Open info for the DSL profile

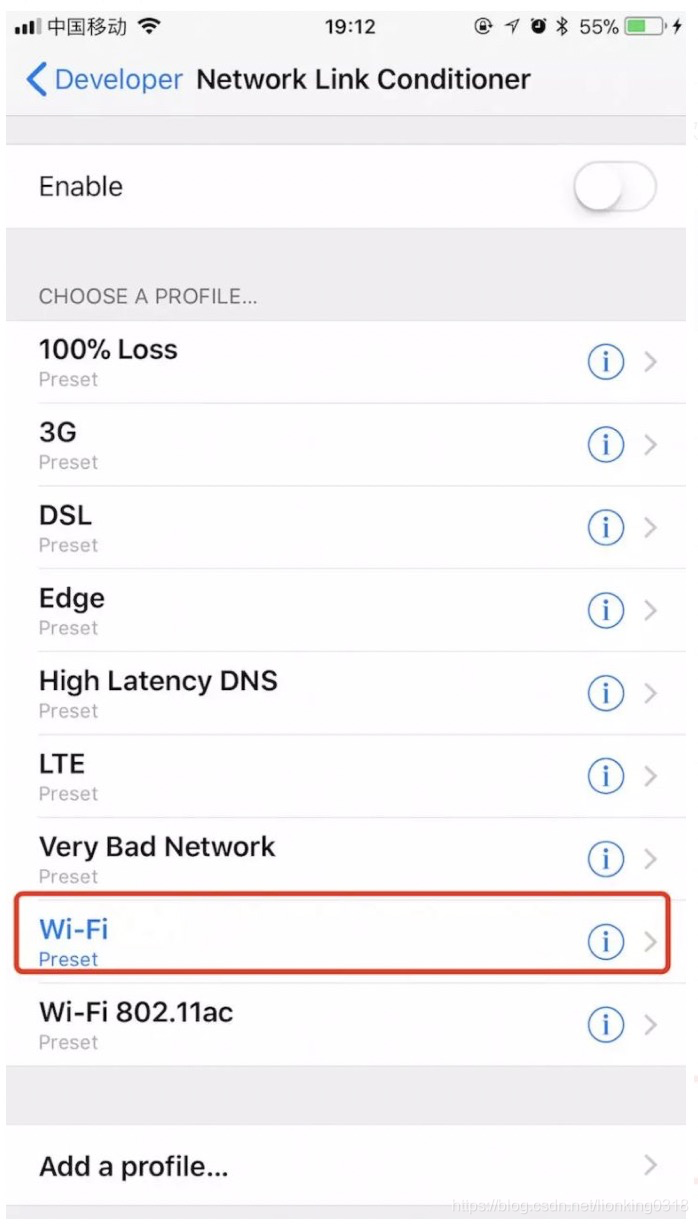[605, 527]
